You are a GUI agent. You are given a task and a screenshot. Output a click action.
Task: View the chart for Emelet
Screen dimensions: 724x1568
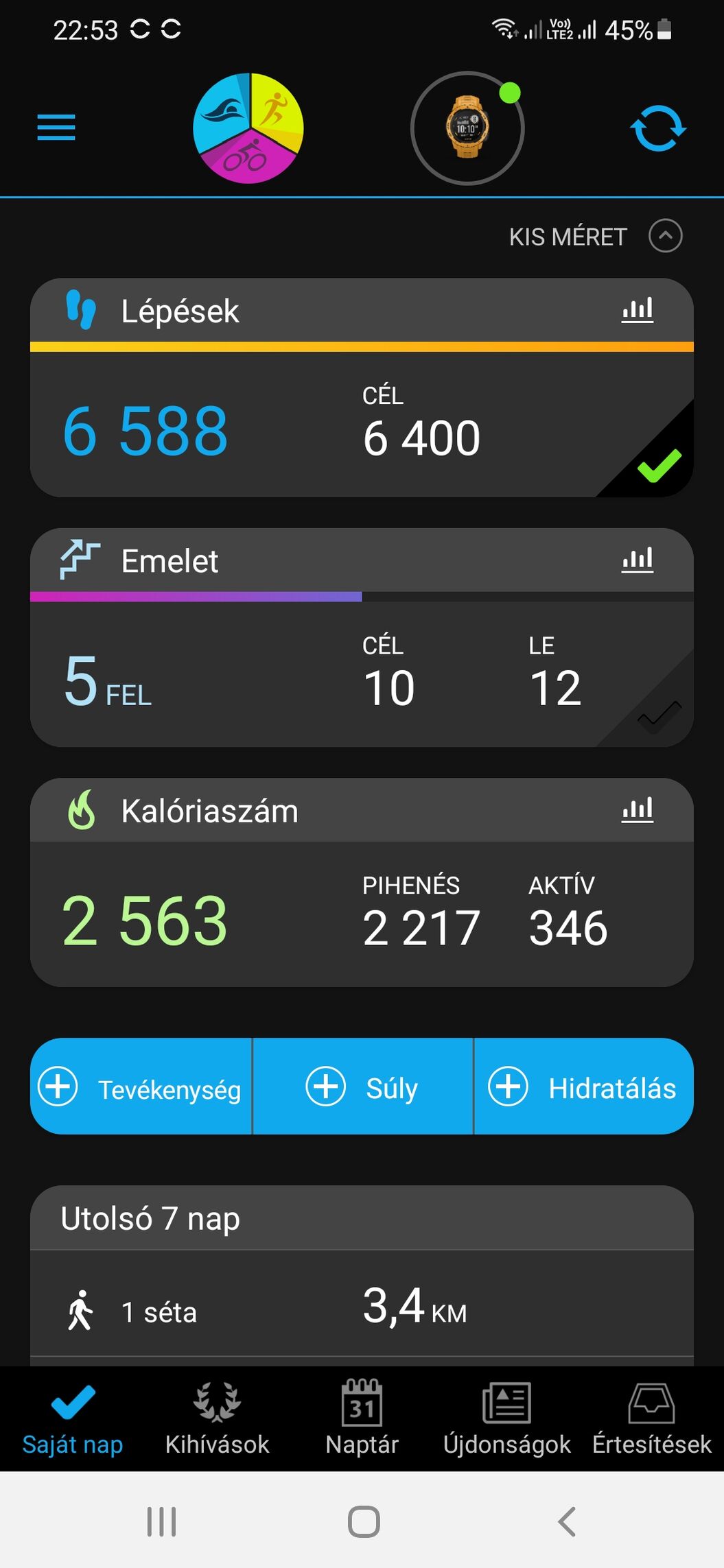pos(637,561)
